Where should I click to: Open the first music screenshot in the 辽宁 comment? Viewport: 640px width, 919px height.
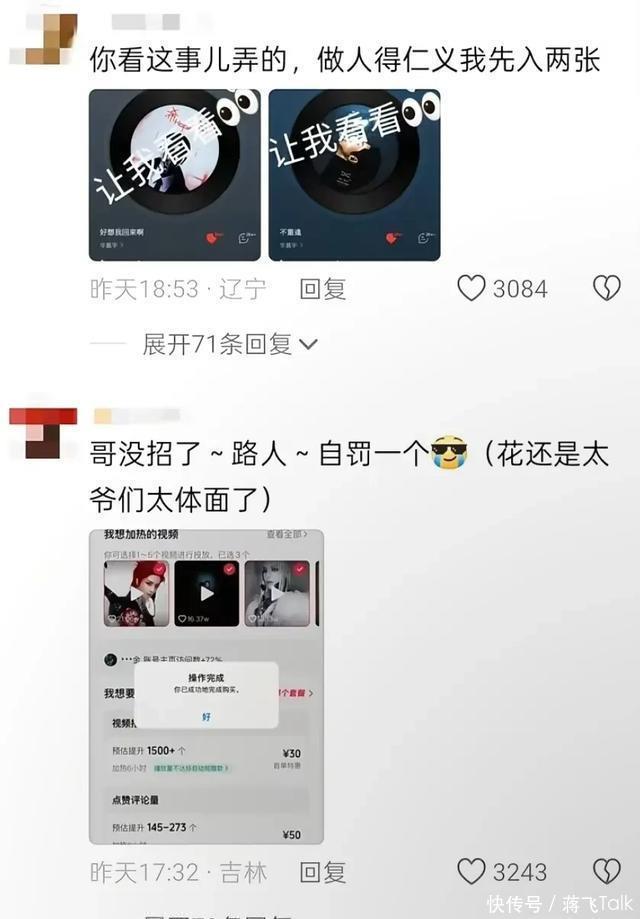174,175
